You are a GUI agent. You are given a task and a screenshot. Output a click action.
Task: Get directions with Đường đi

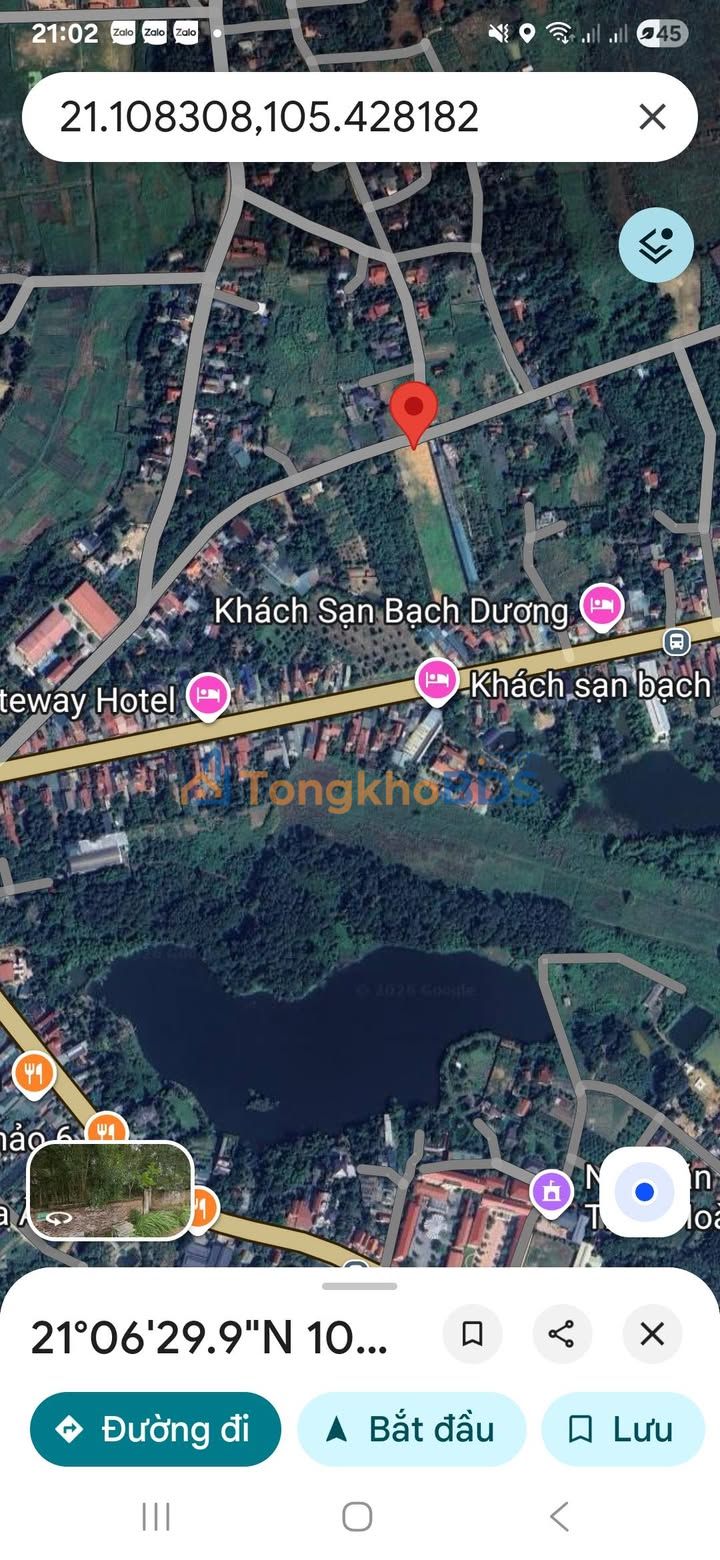155,1429
